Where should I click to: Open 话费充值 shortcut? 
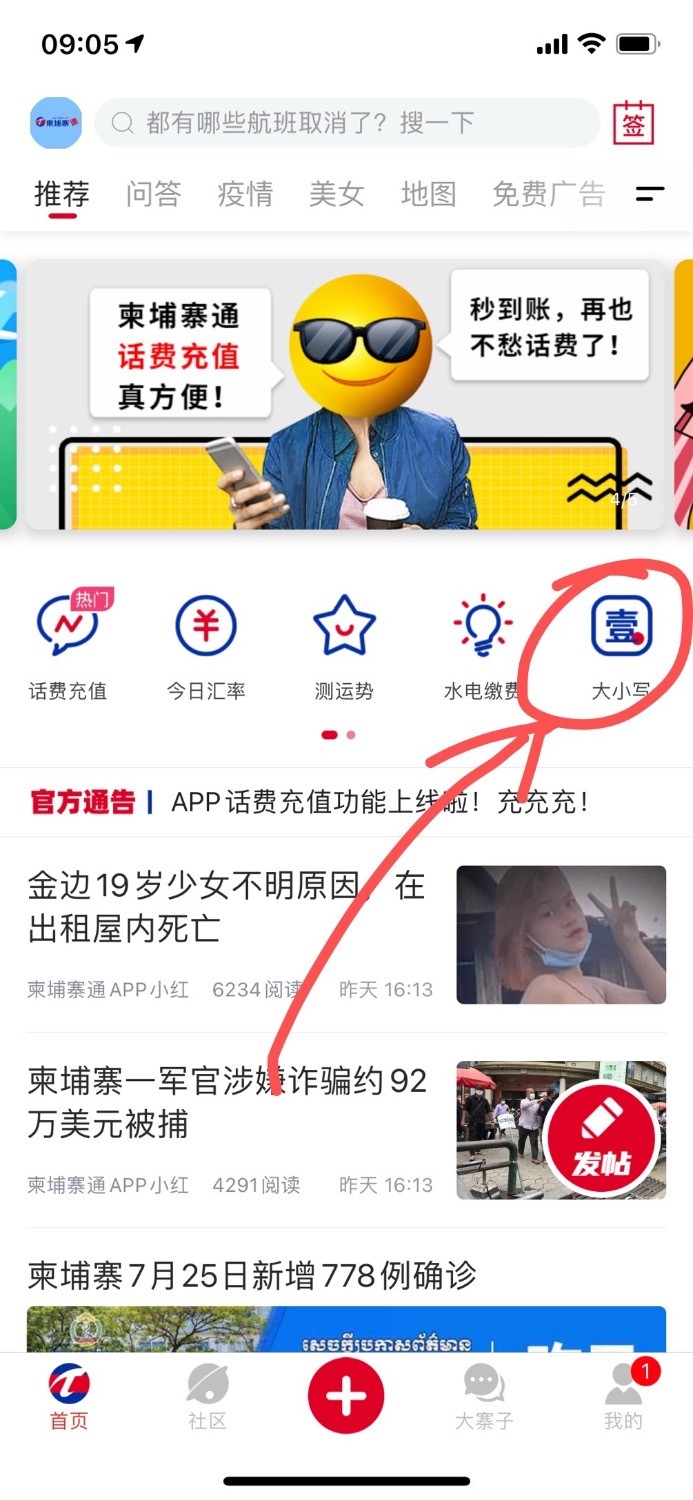67,645
